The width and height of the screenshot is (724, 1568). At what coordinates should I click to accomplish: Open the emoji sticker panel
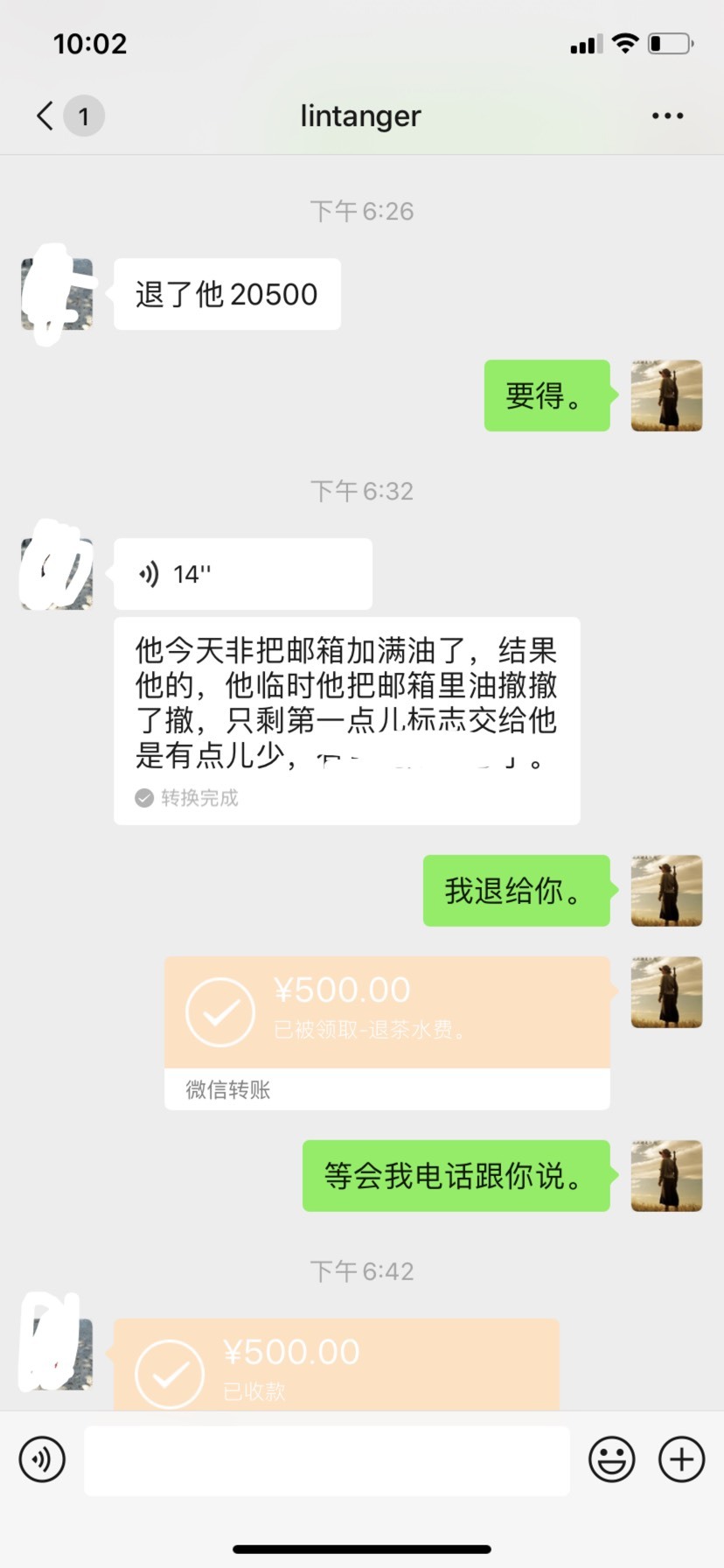611,1459
